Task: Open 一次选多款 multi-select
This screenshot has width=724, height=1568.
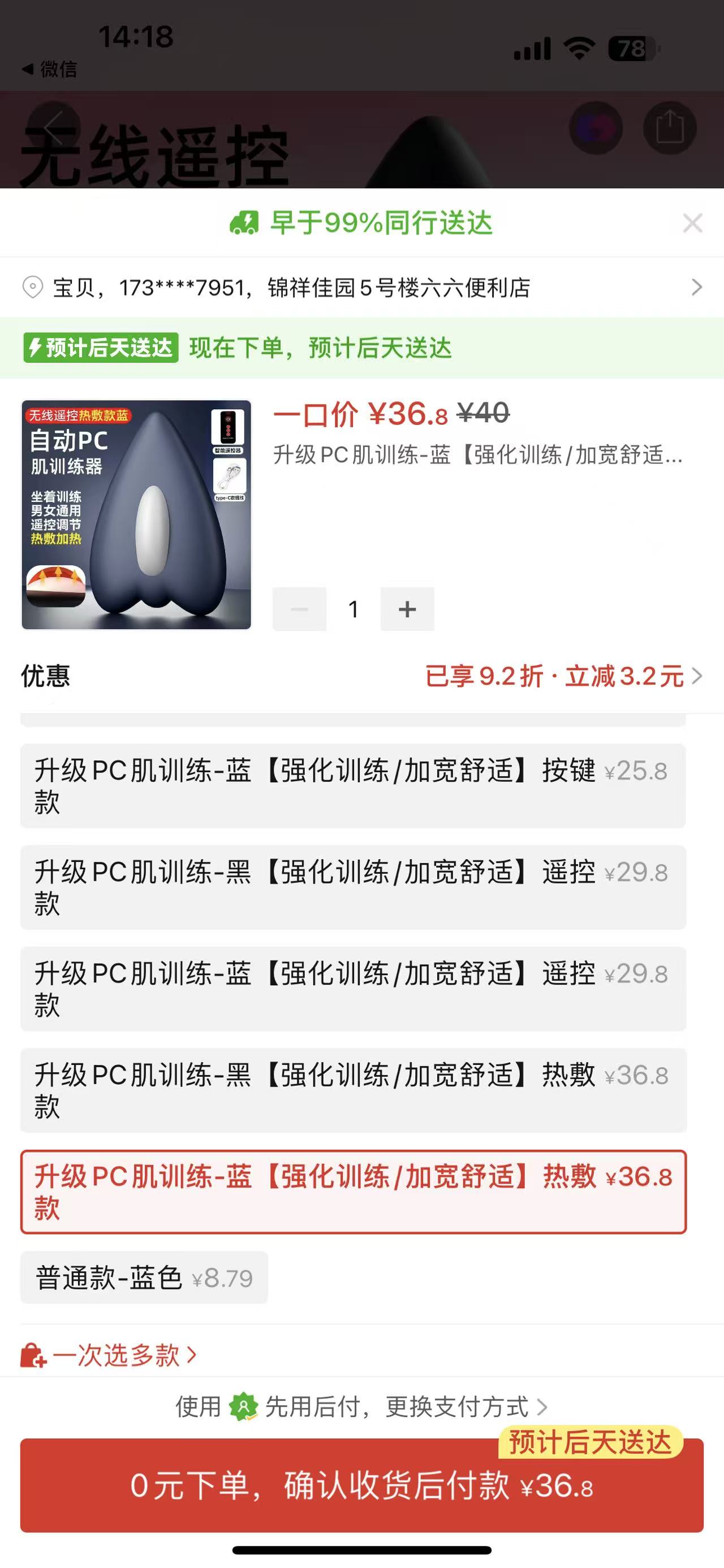Action: 110,1355
